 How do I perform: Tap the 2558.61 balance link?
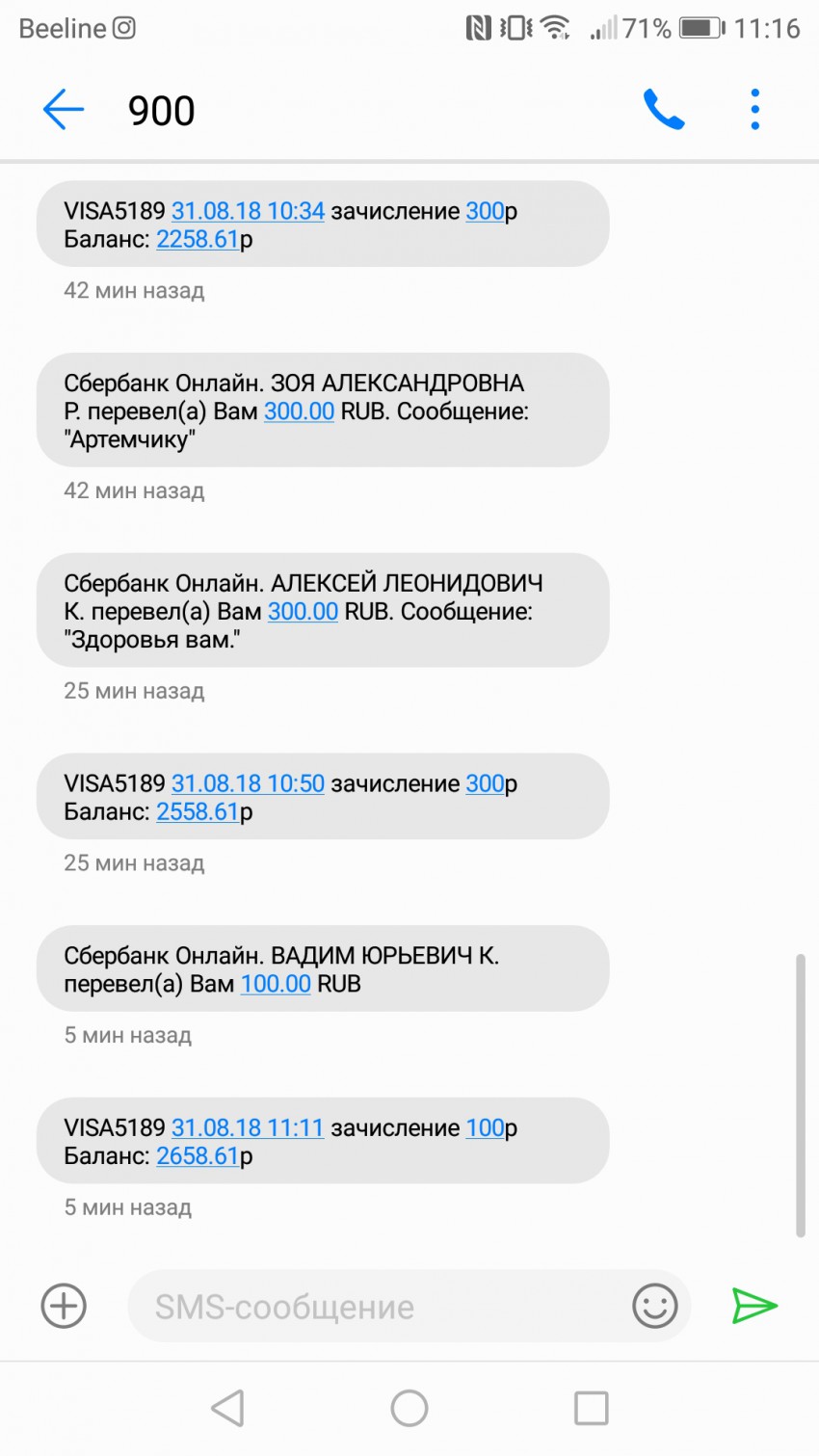coord(198,811)
